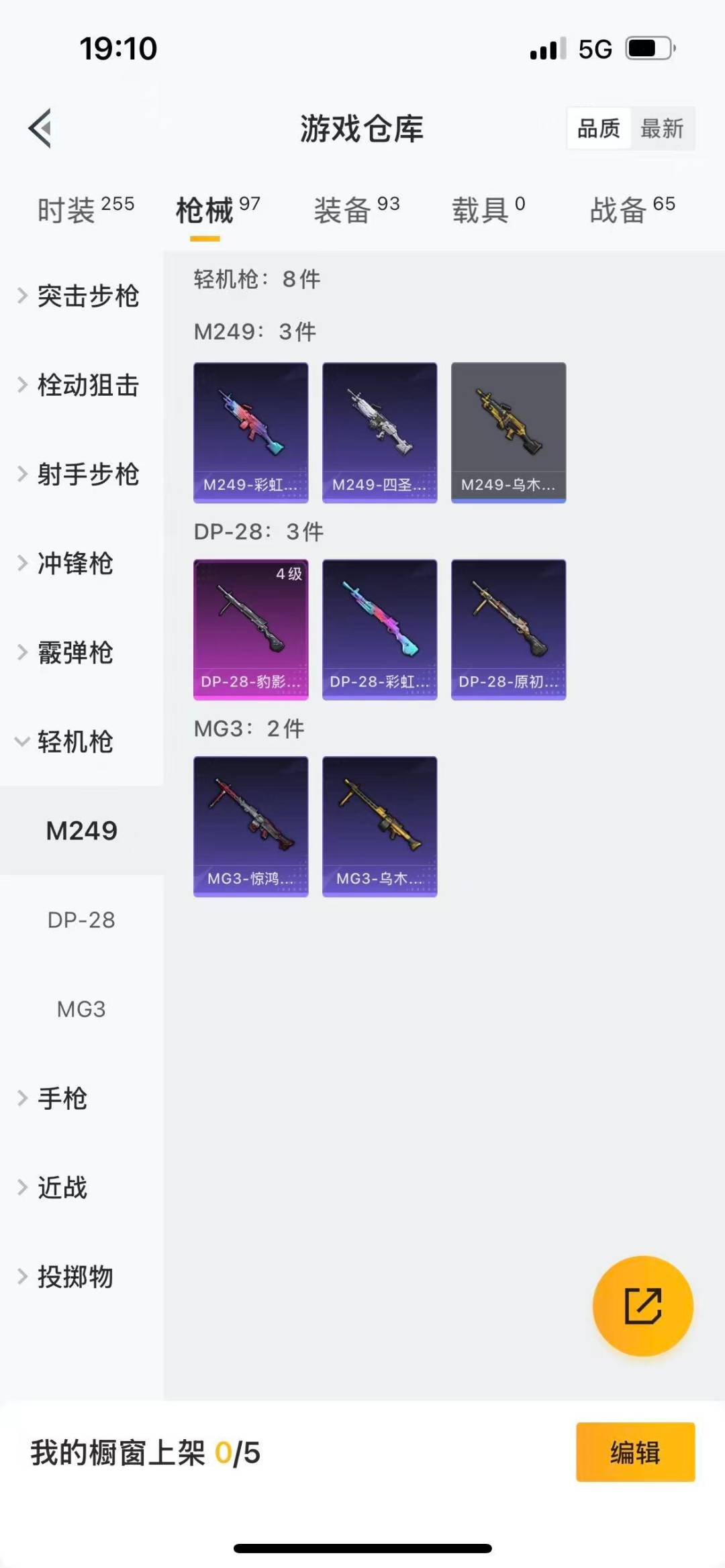Select the DP-28-豹影 level 4 skin

point(250,629)
